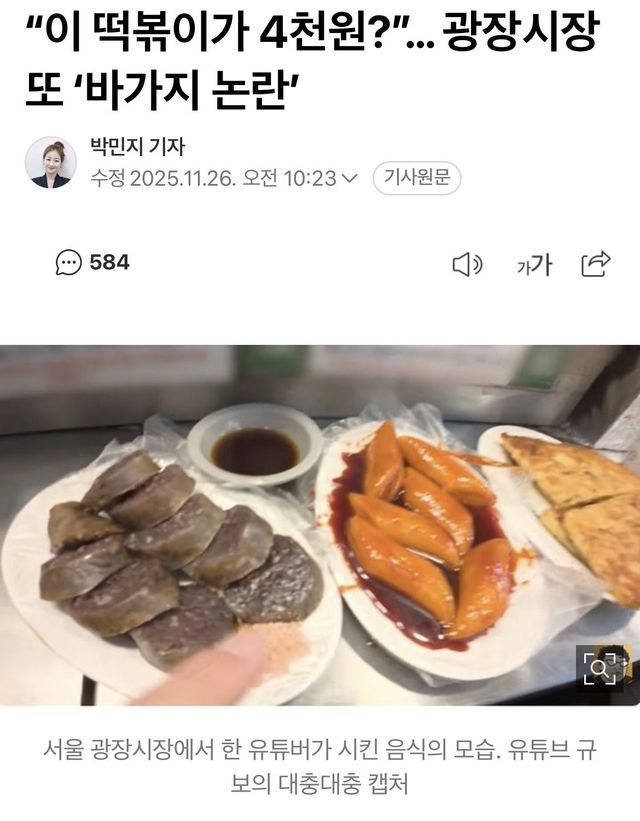This screenshot has width=640, height=821.
Task: Enlarge the food photo with the magnifier icon
Action: point(601,669)
